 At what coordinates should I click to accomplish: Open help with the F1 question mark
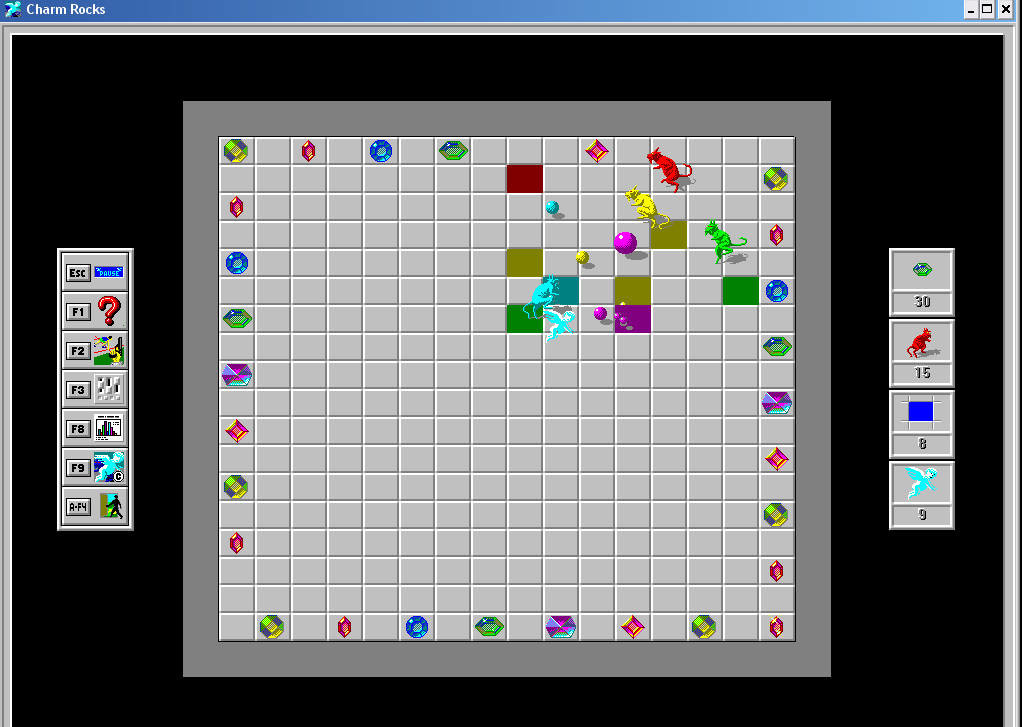[x=95, y=311]
